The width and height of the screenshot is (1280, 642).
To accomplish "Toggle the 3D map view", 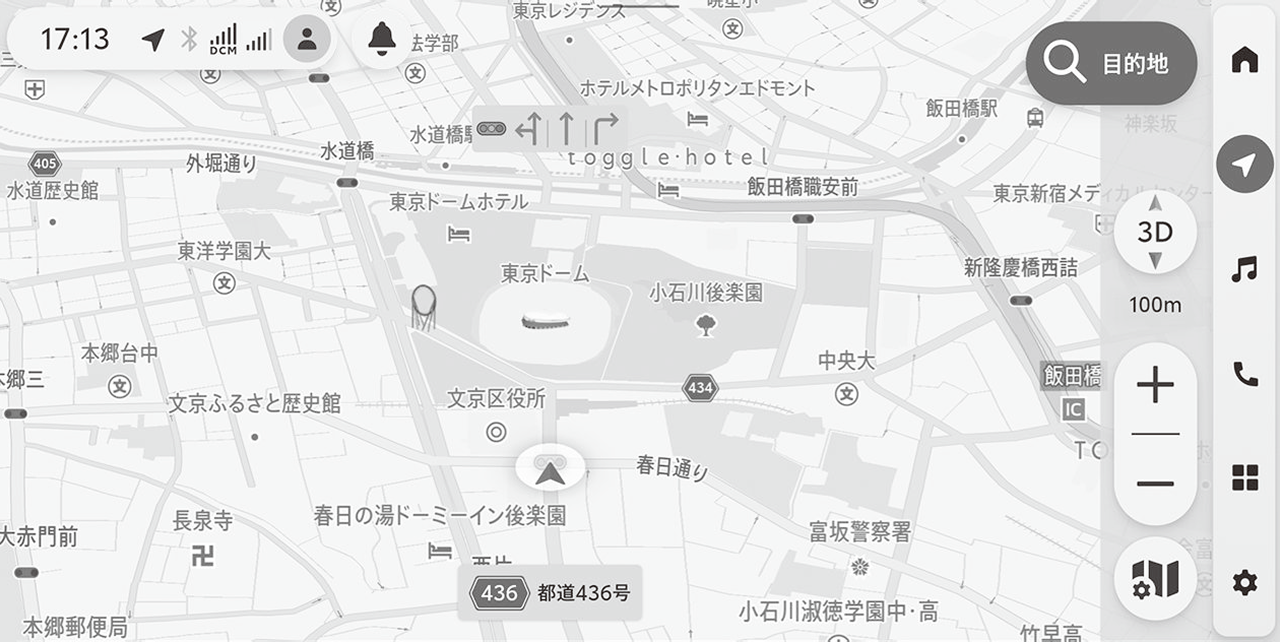I will (x=1155, y=233).
